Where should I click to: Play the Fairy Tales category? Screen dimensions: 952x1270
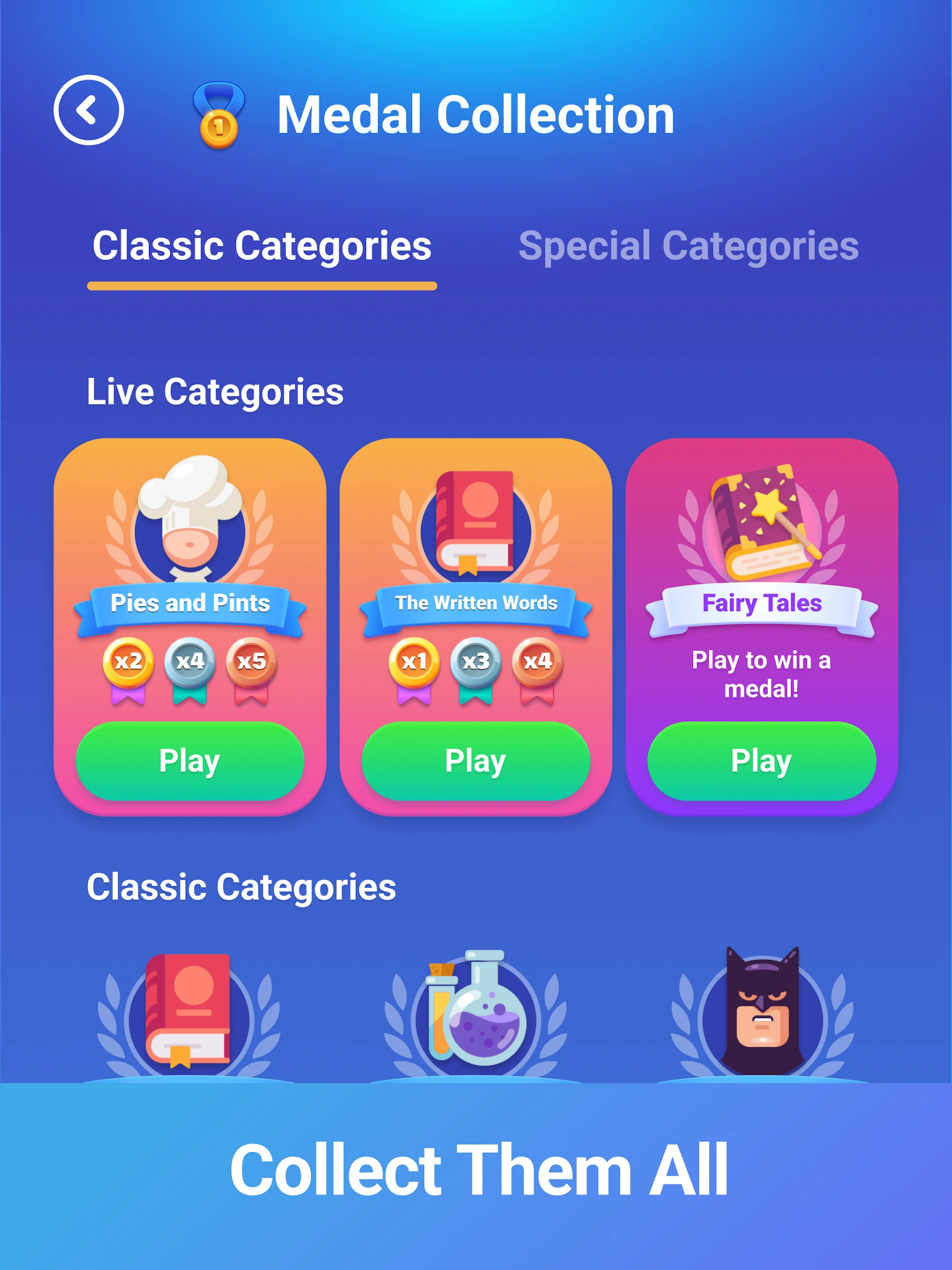[x=762, y=761]
